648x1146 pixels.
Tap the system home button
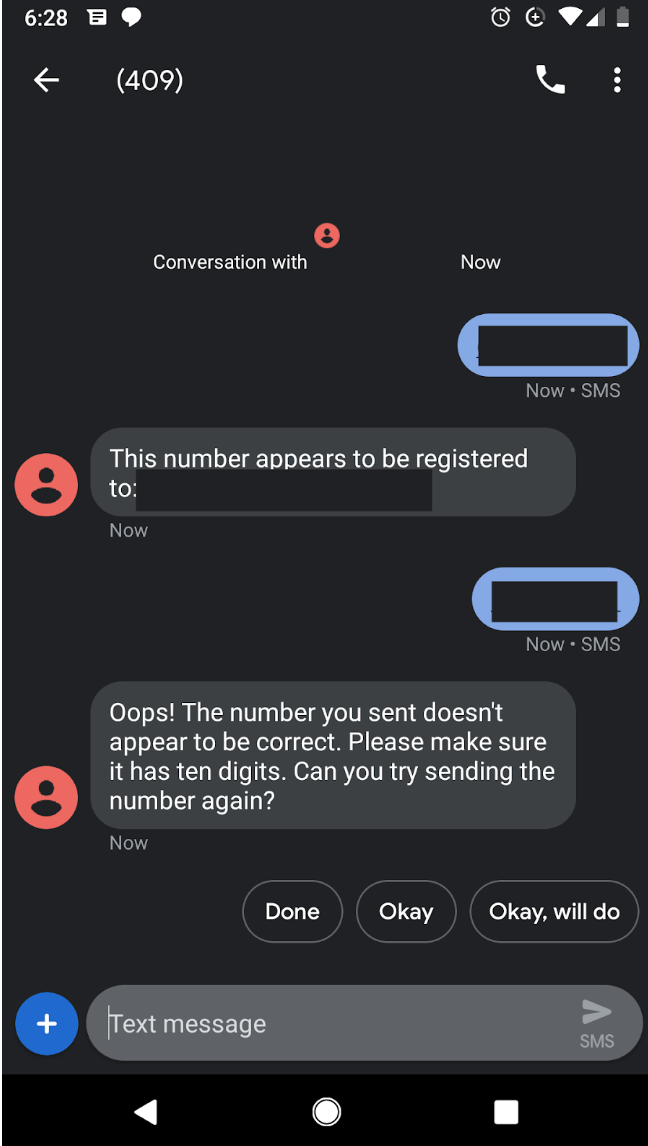point(326,1112)
